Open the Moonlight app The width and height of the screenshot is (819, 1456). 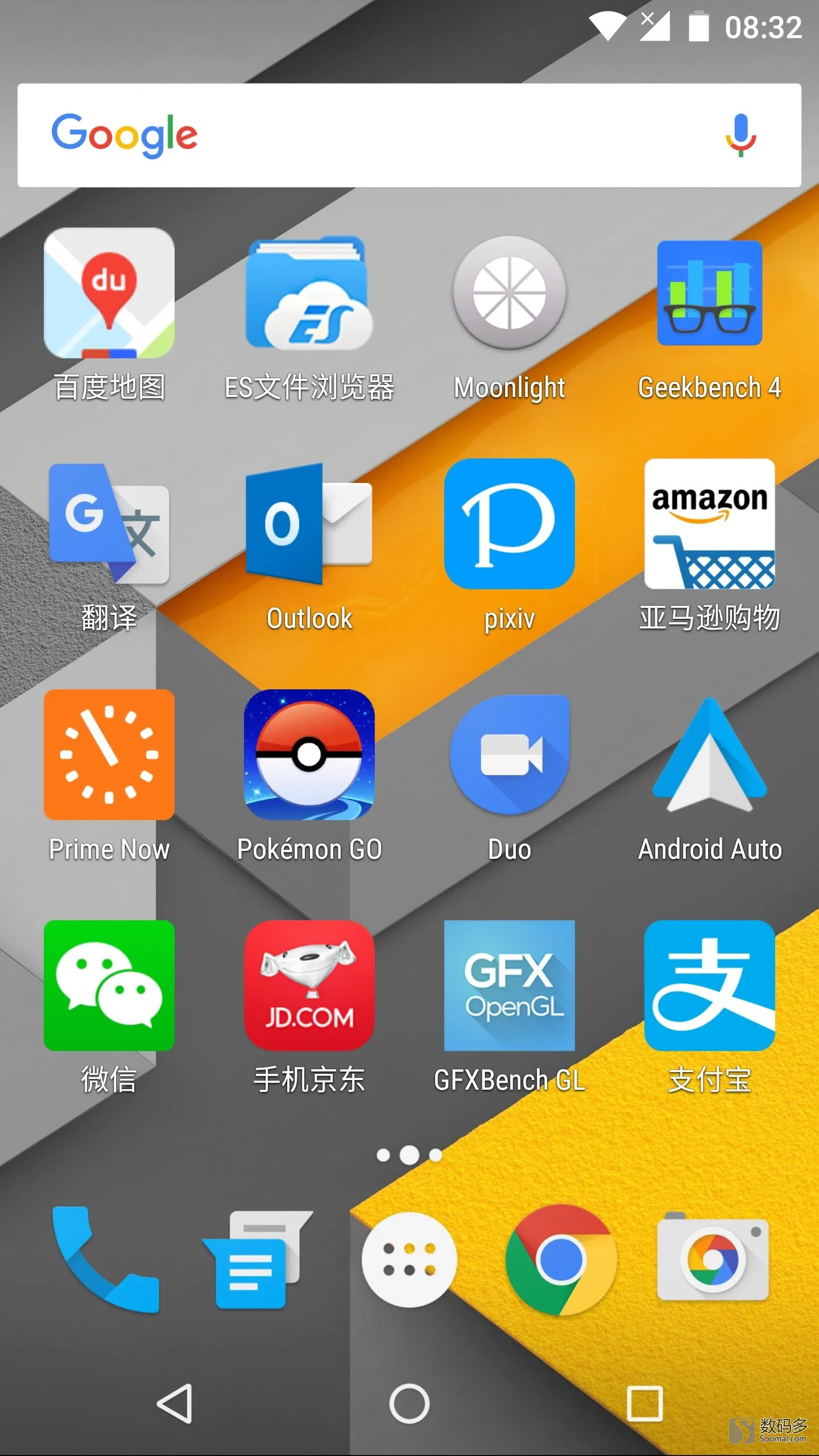coord(510,293)
